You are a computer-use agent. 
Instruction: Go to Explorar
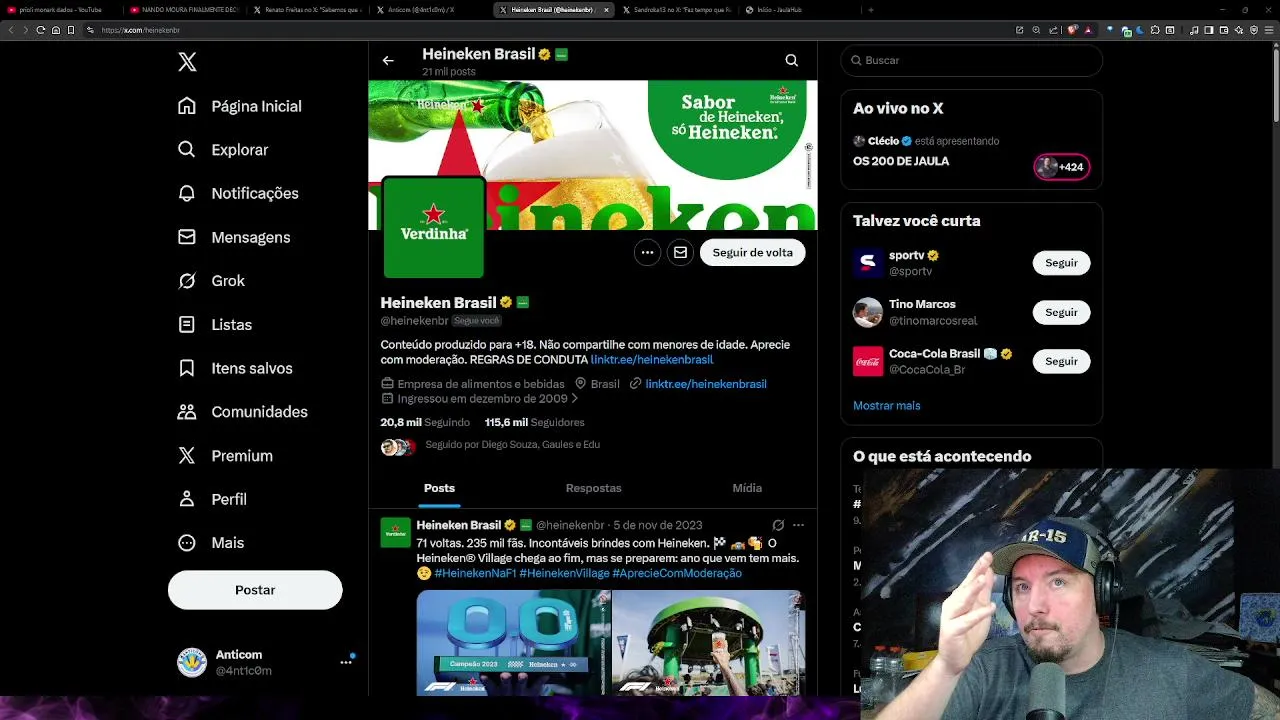click(239, 150)
